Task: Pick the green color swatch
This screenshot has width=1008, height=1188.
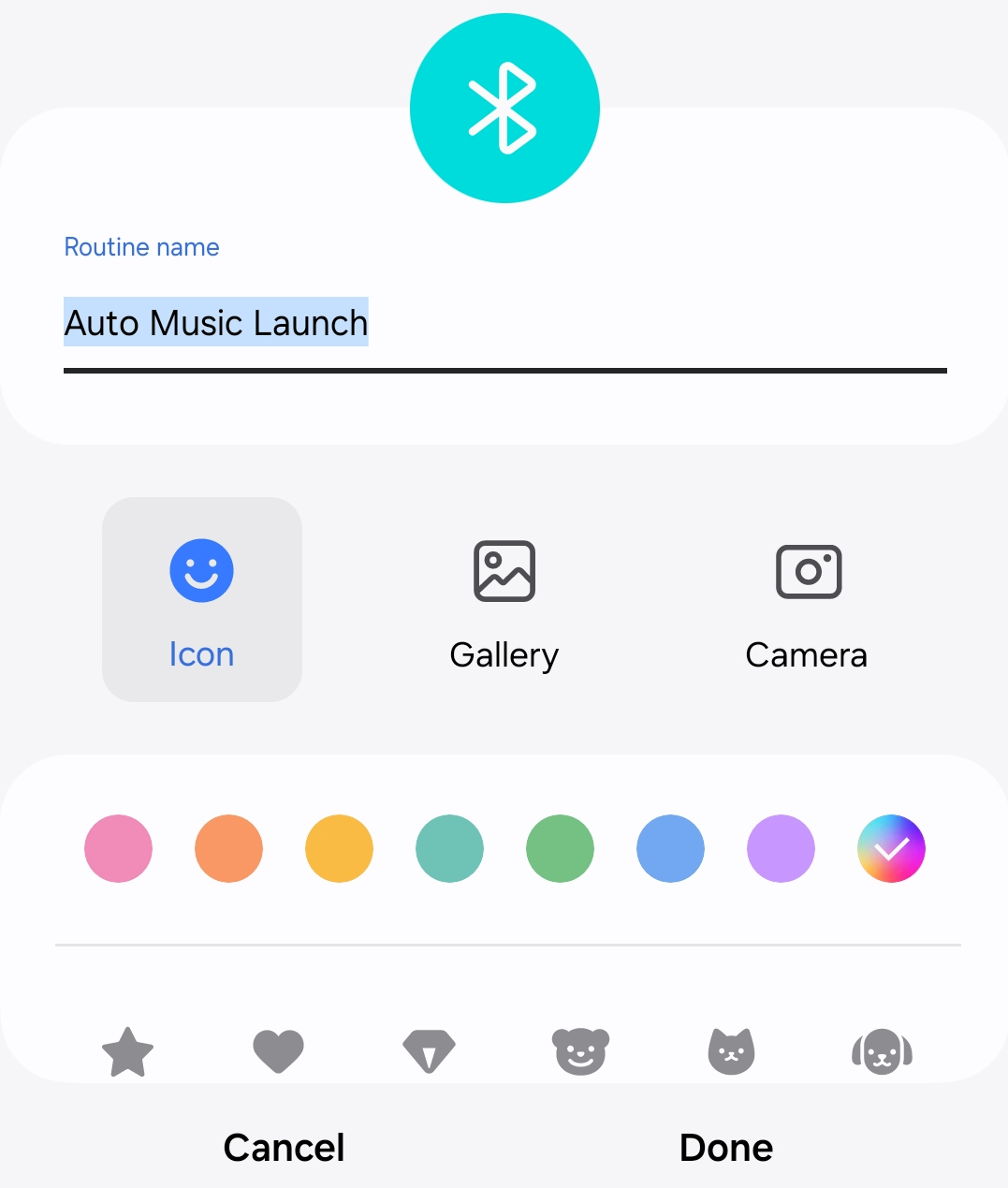Action: (561, 849)
